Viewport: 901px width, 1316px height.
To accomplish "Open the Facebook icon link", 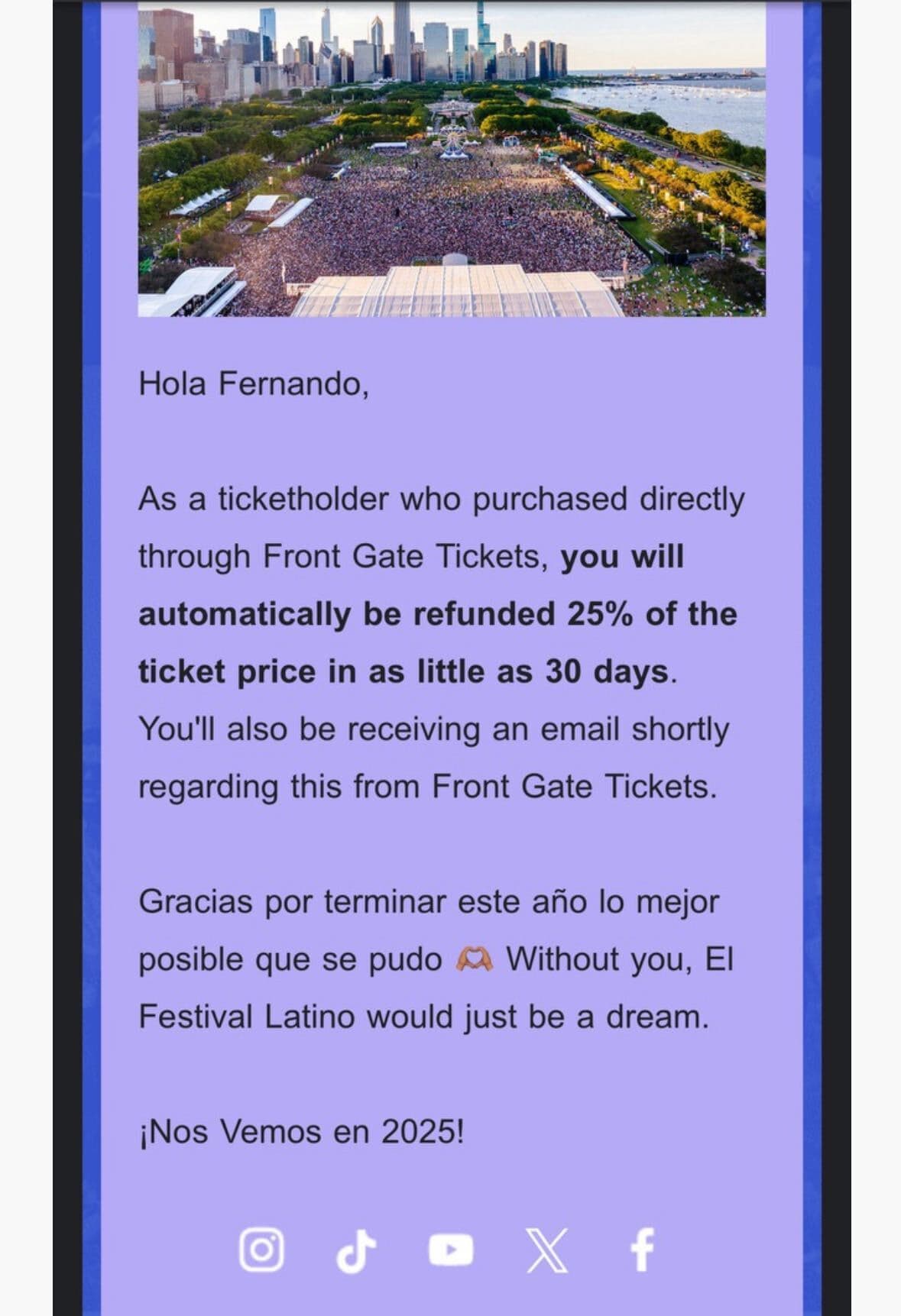I will click(642, 1250).
